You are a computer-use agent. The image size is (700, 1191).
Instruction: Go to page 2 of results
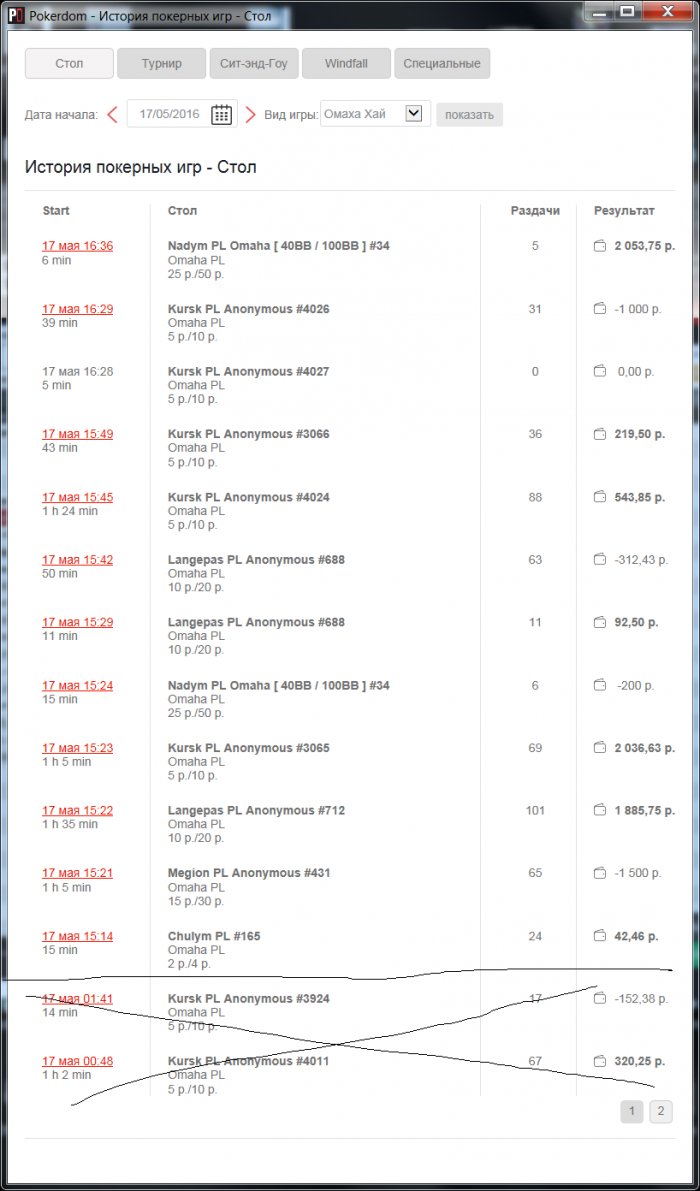click(x=660, y=1111)
